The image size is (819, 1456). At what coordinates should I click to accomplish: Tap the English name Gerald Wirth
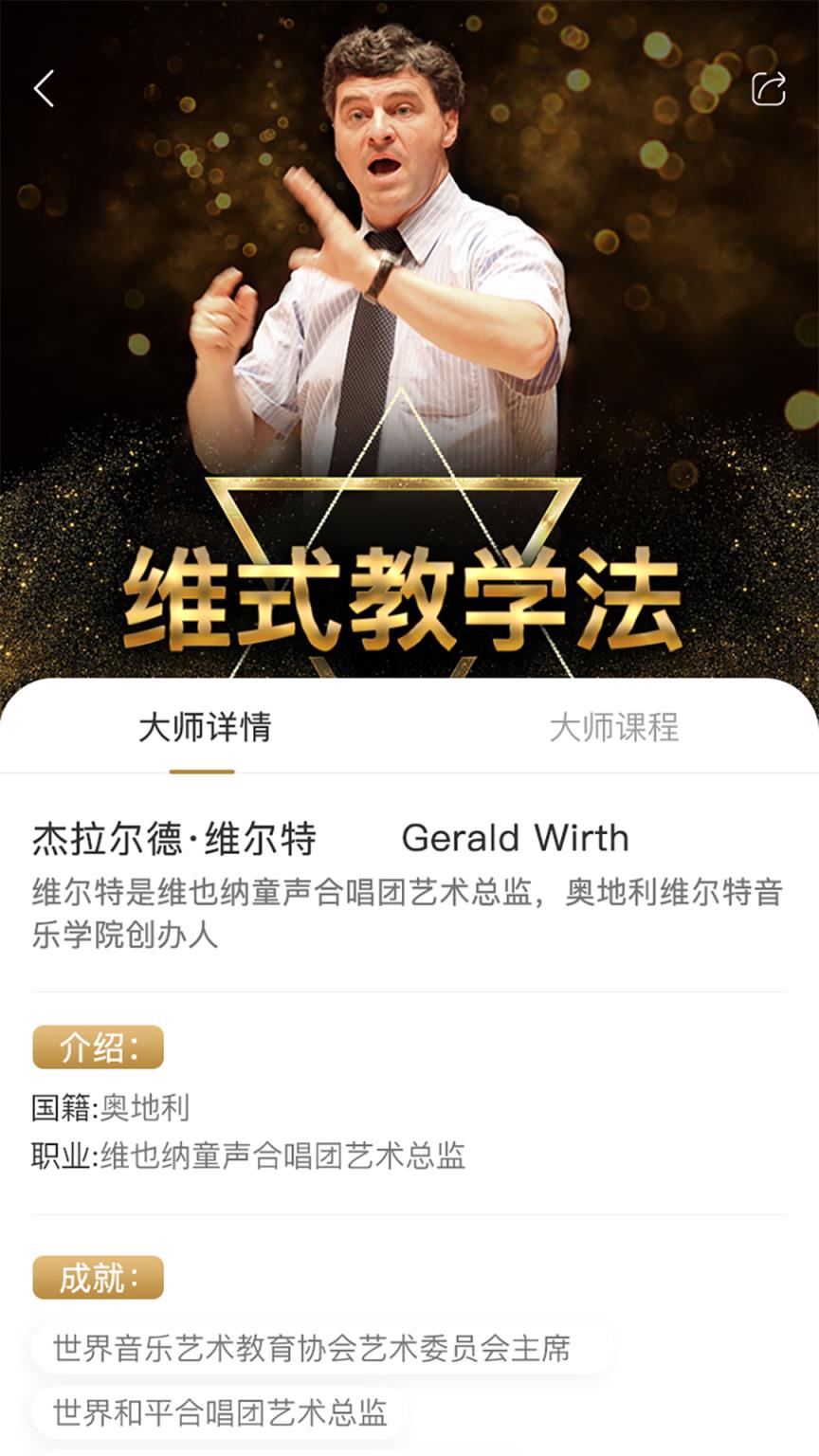coord(516,838)
